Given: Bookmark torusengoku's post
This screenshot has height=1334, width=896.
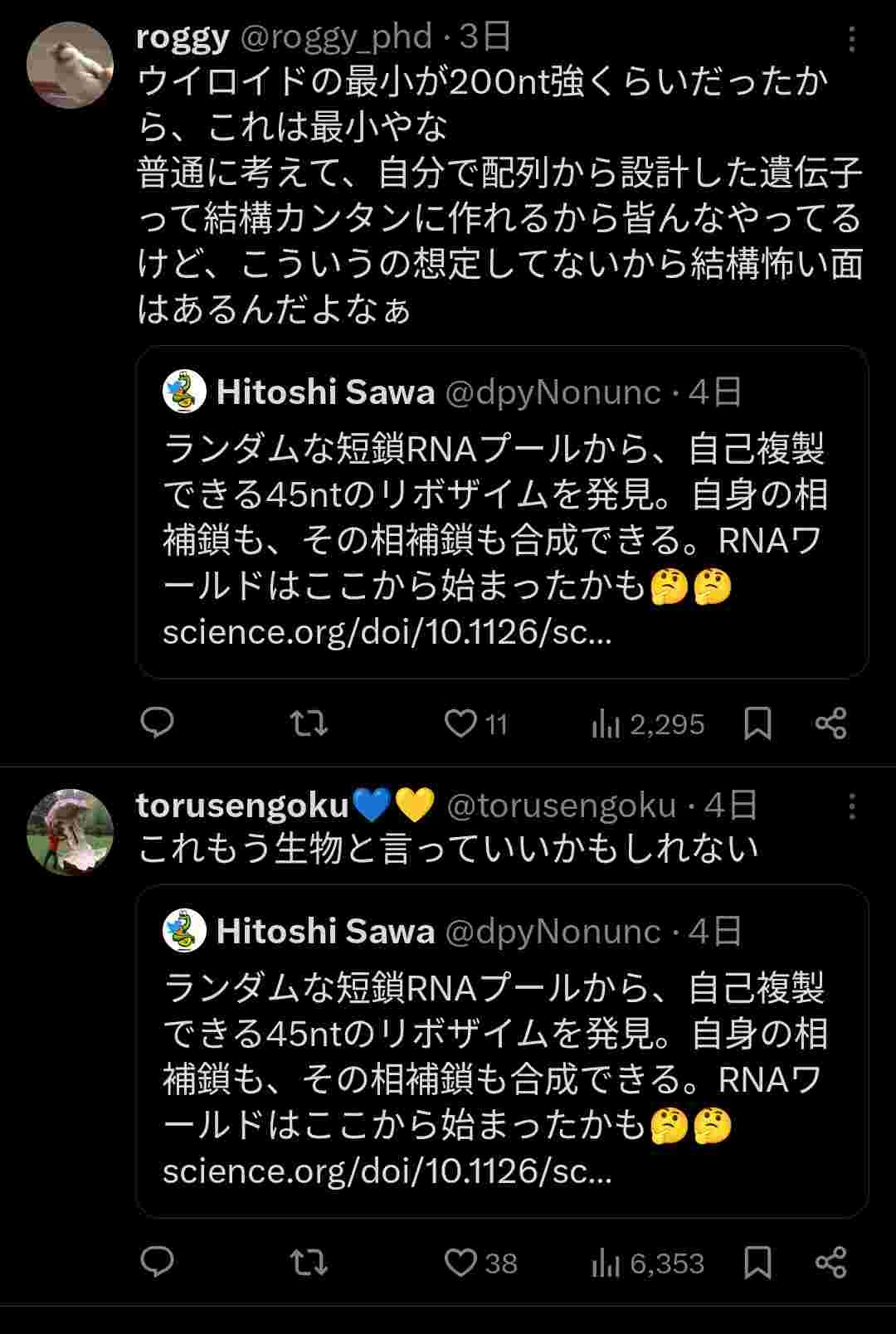Looking at the screenshot, I should click(x=757, y=1263).
